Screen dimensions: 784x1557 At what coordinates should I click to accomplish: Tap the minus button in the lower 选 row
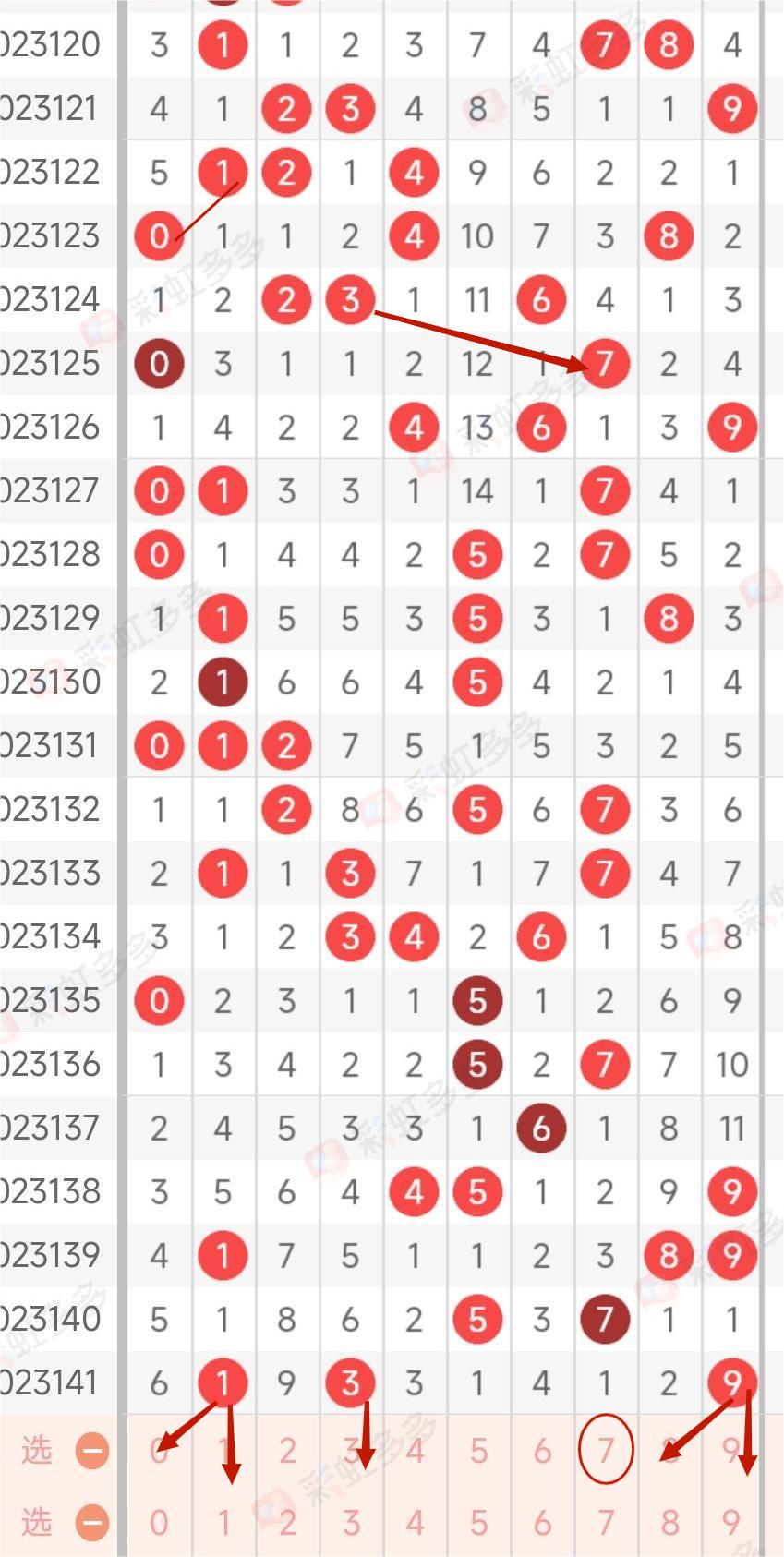tap(91, 1522)
